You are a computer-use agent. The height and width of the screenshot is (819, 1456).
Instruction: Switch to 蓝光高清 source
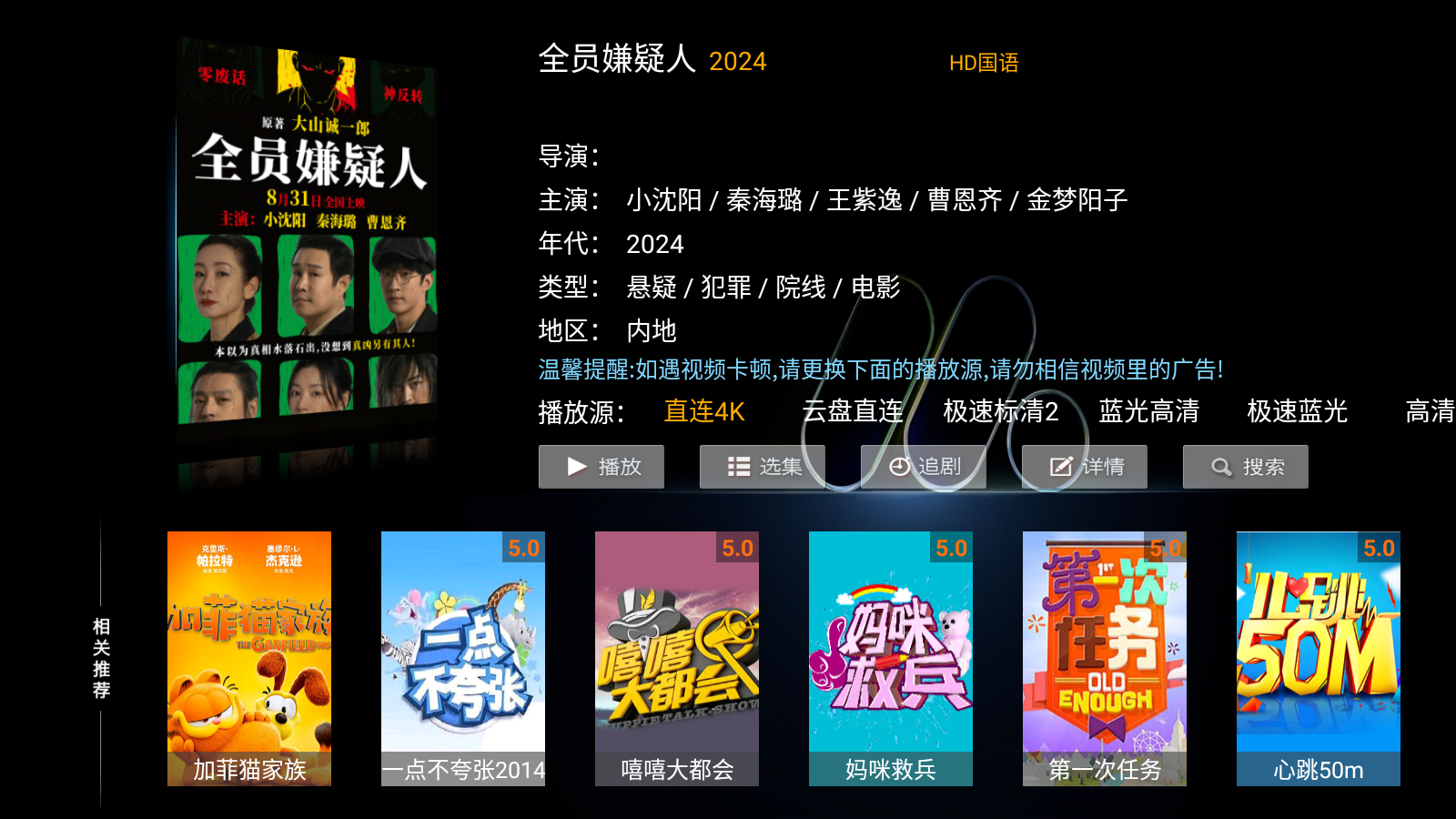[x=1148, y=411]
